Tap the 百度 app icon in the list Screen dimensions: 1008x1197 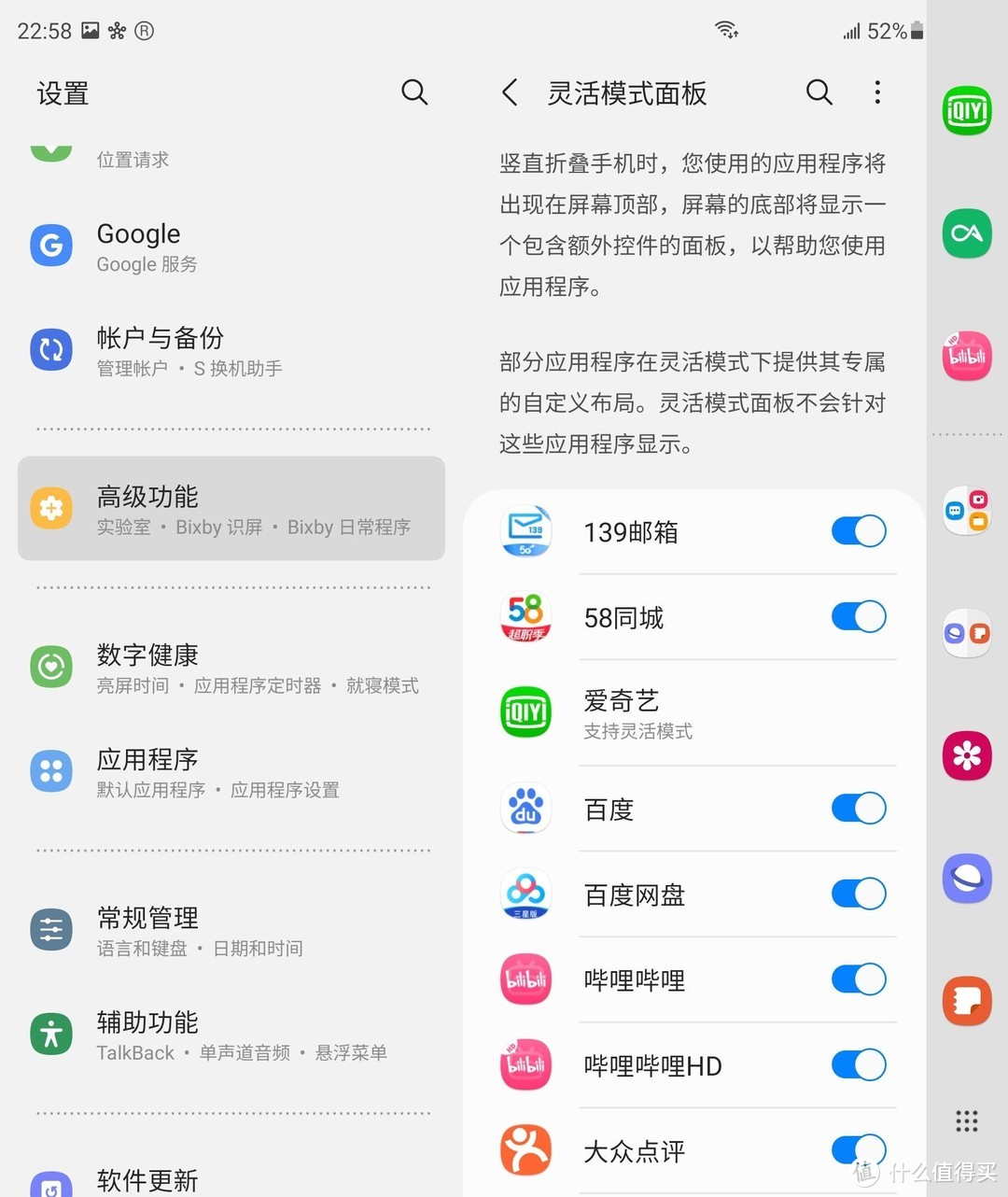coord(525,809)
